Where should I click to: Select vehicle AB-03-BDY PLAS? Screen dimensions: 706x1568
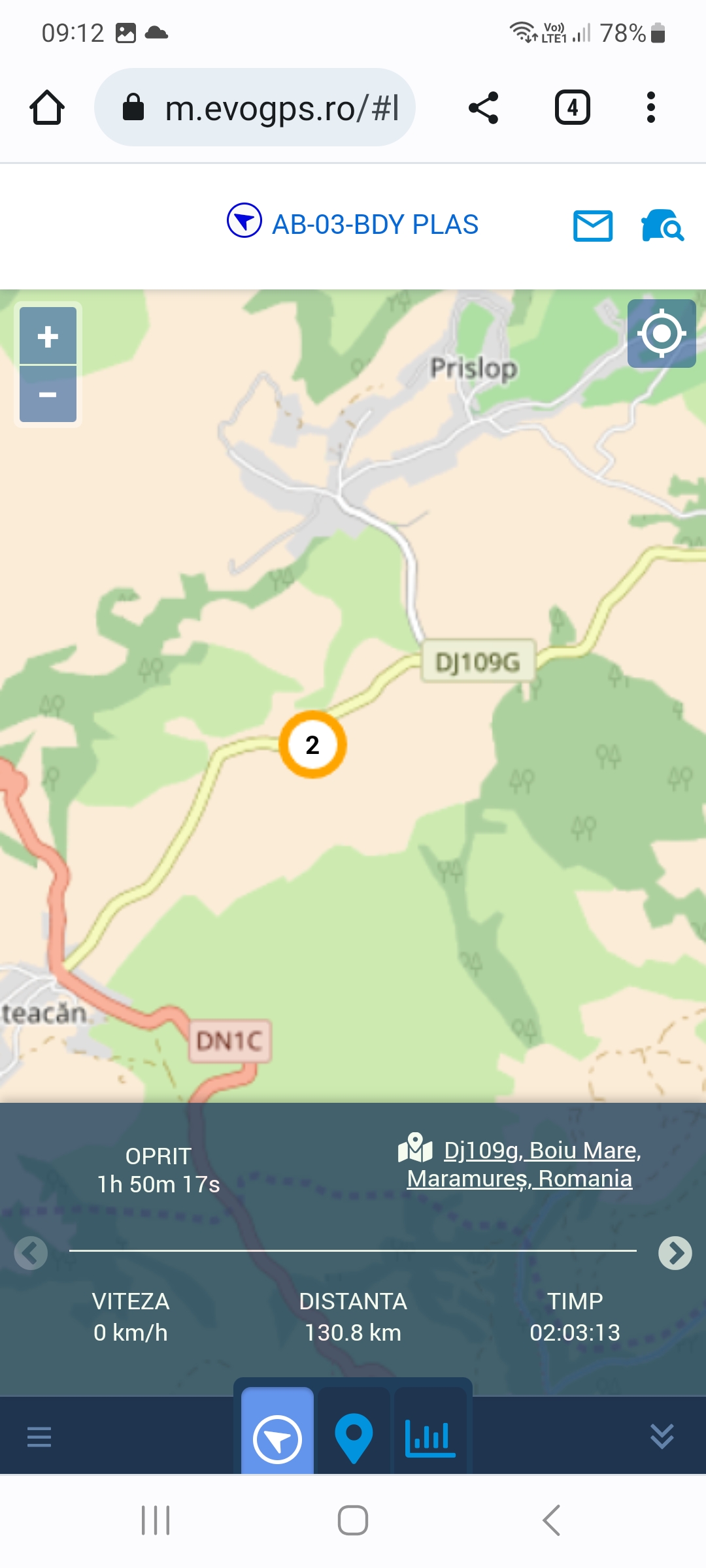[353, 223]
